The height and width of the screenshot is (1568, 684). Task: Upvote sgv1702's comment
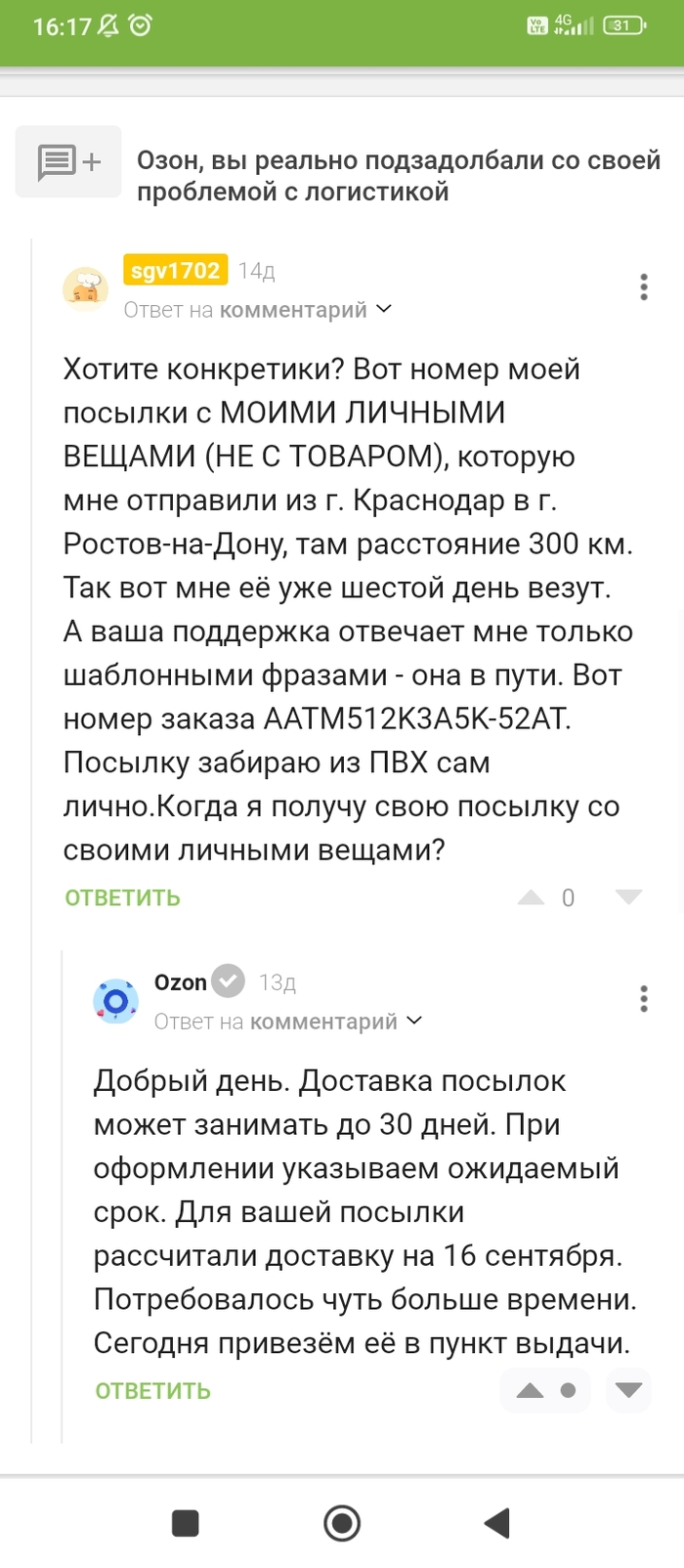531,897
